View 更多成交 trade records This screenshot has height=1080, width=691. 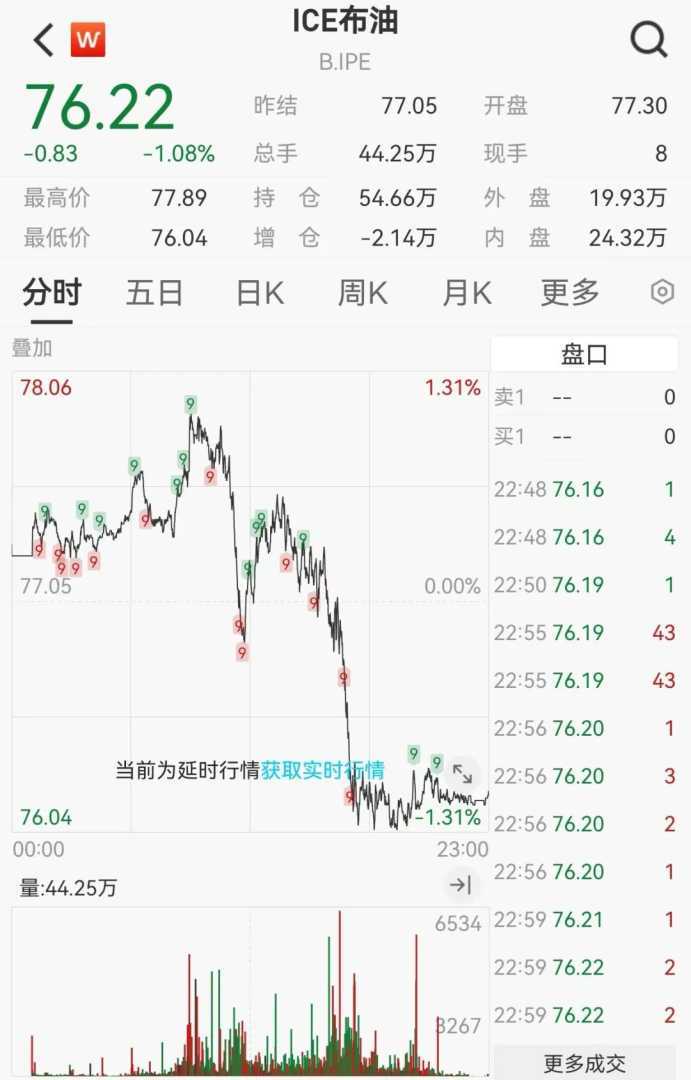(584, 1063)
